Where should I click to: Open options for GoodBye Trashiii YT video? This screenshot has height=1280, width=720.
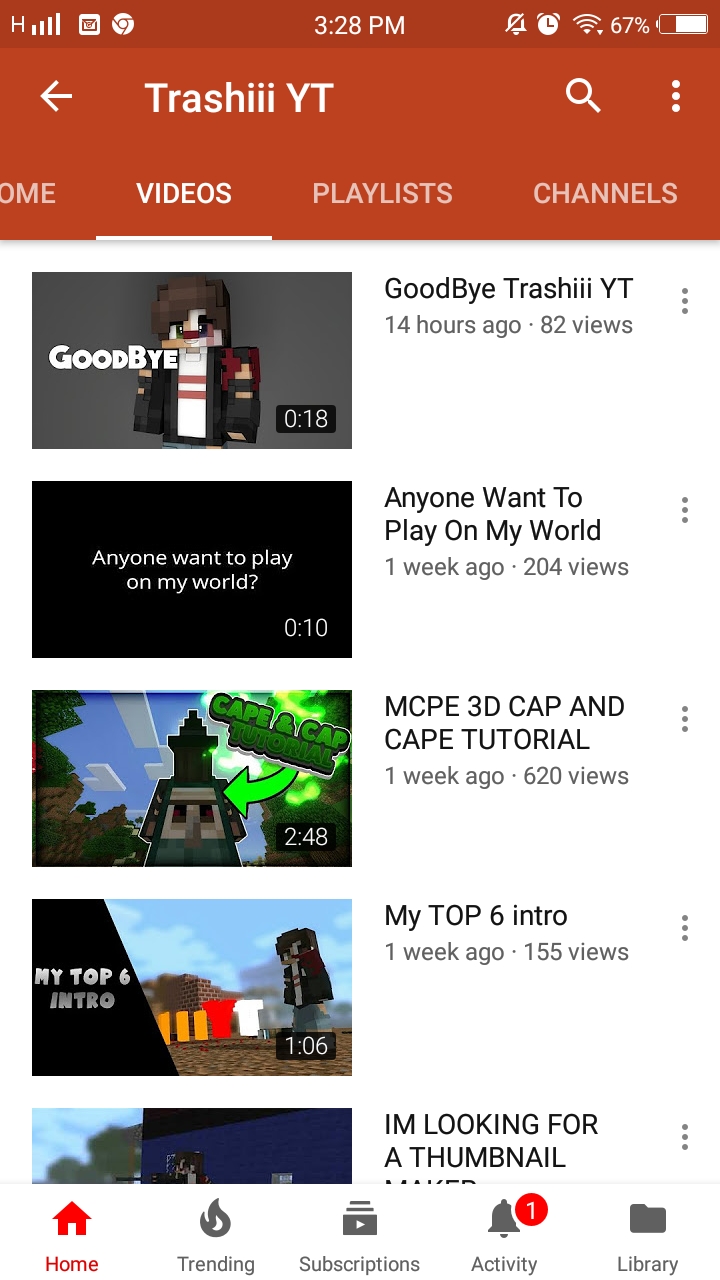[x=685, y=301]
